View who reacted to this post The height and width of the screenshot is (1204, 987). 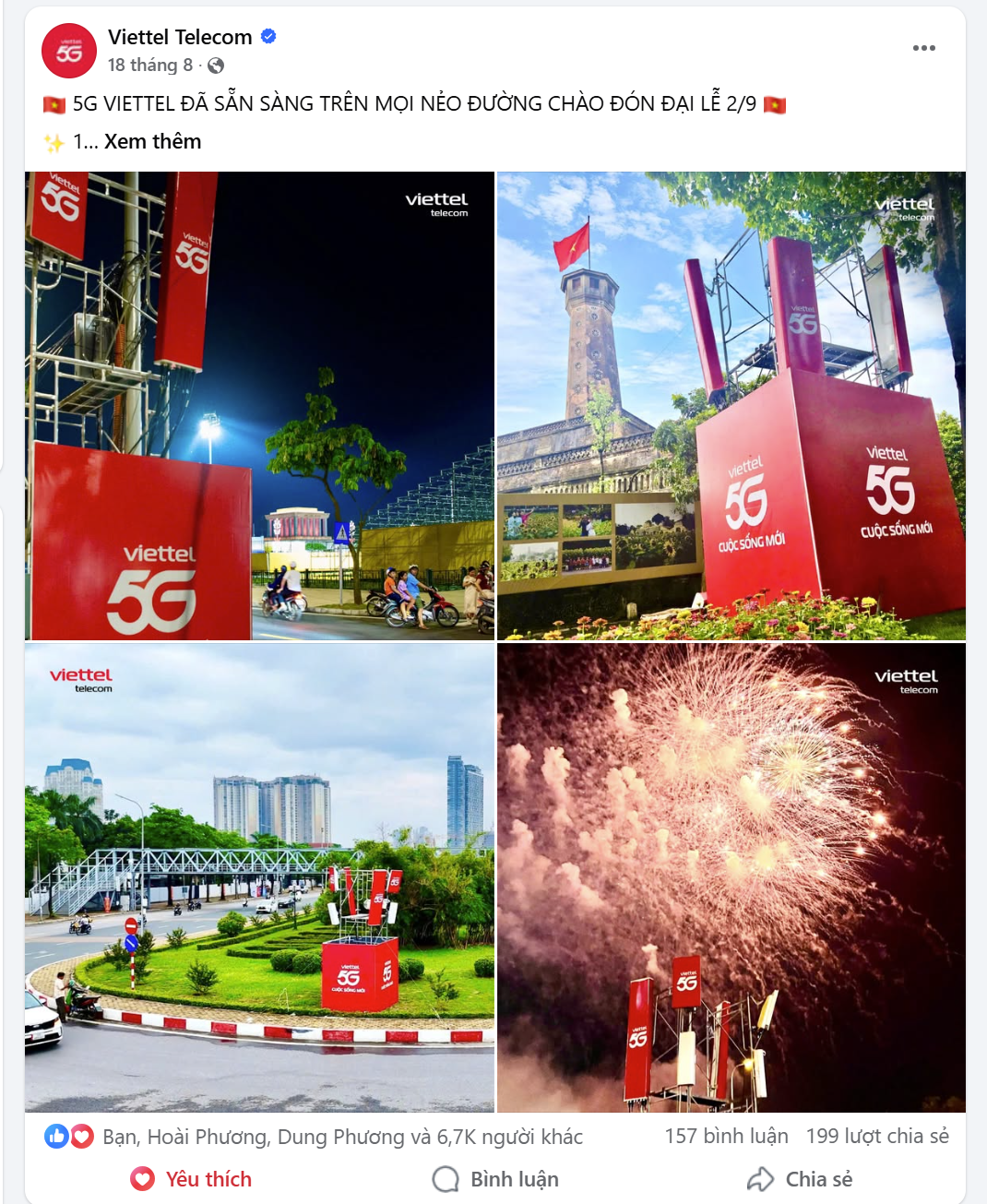pyautogui.click(x=314, y=1137)
